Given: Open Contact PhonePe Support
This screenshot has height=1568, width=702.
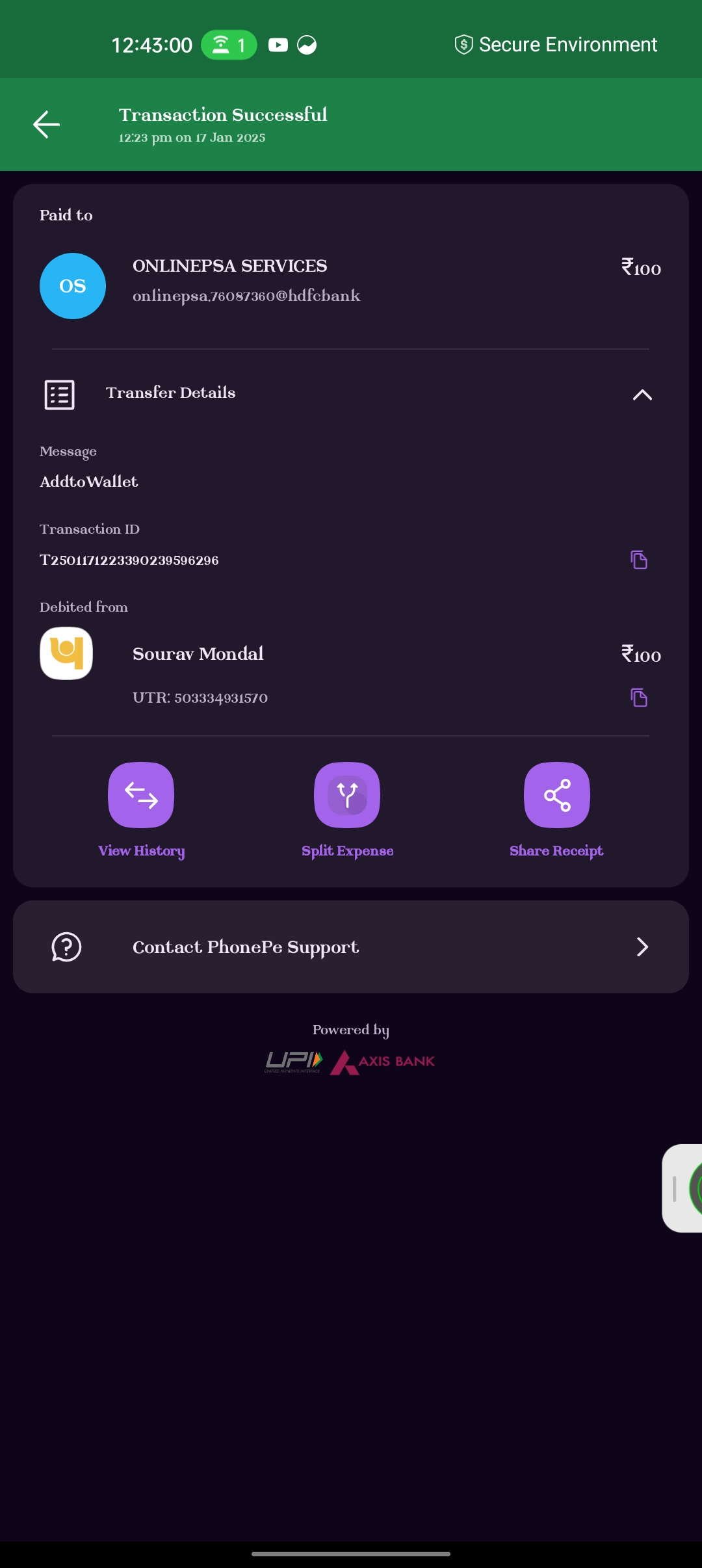Looking at the screenshot, I should (x=351, y=947).
